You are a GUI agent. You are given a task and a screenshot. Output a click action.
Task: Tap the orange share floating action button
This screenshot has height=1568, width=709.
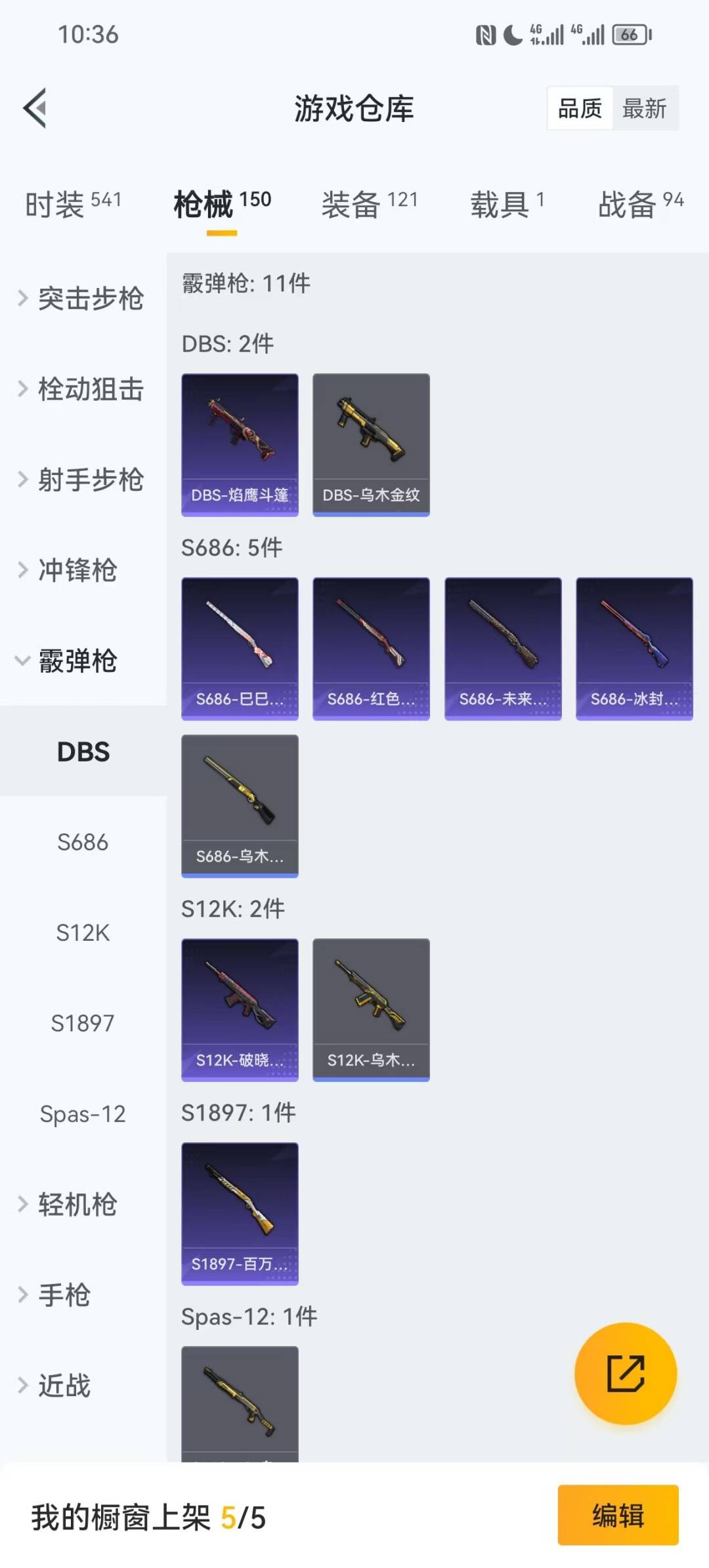click(626, 1374)
